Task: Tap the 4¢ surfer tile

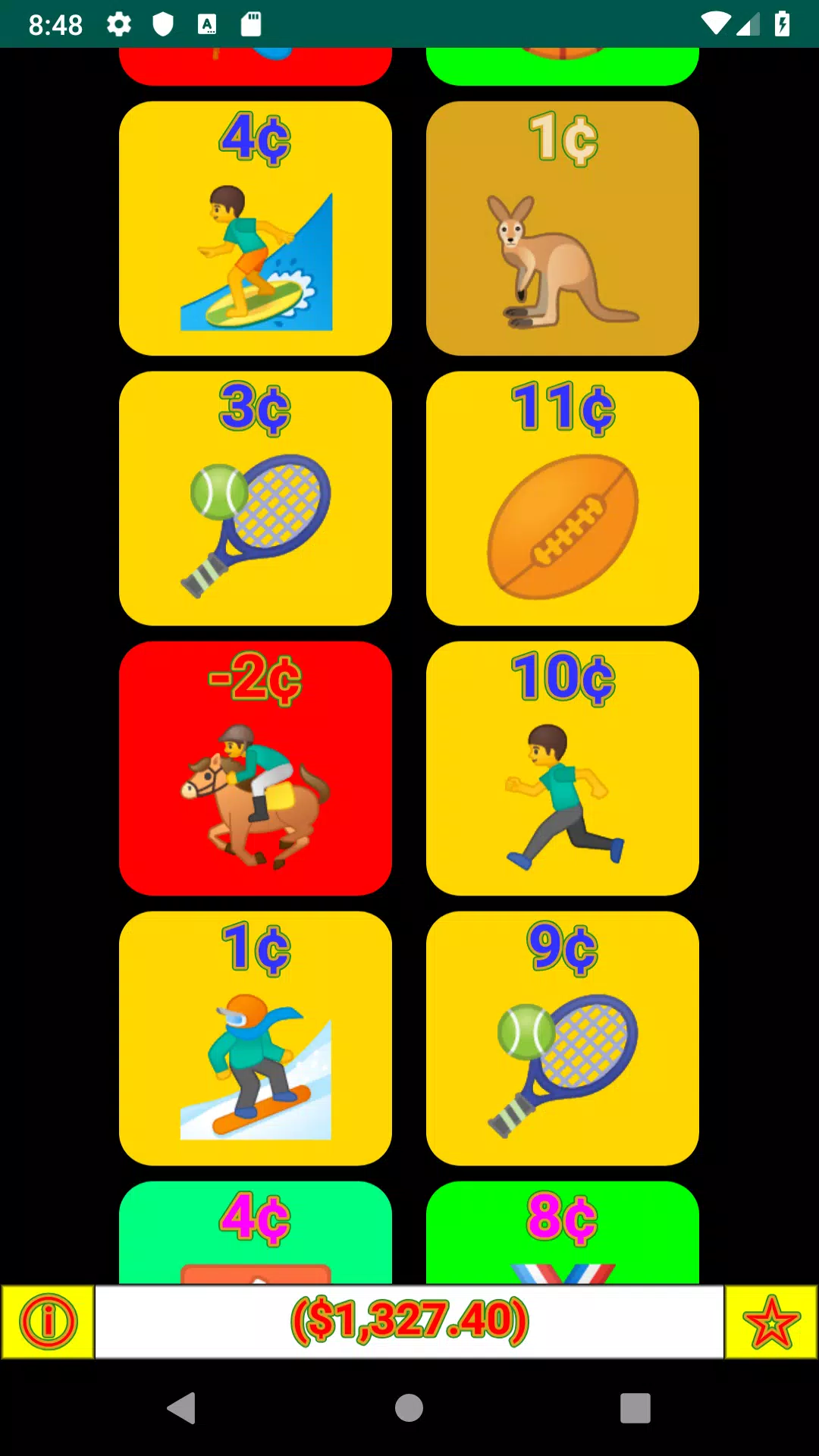Action: click(256, 228)
